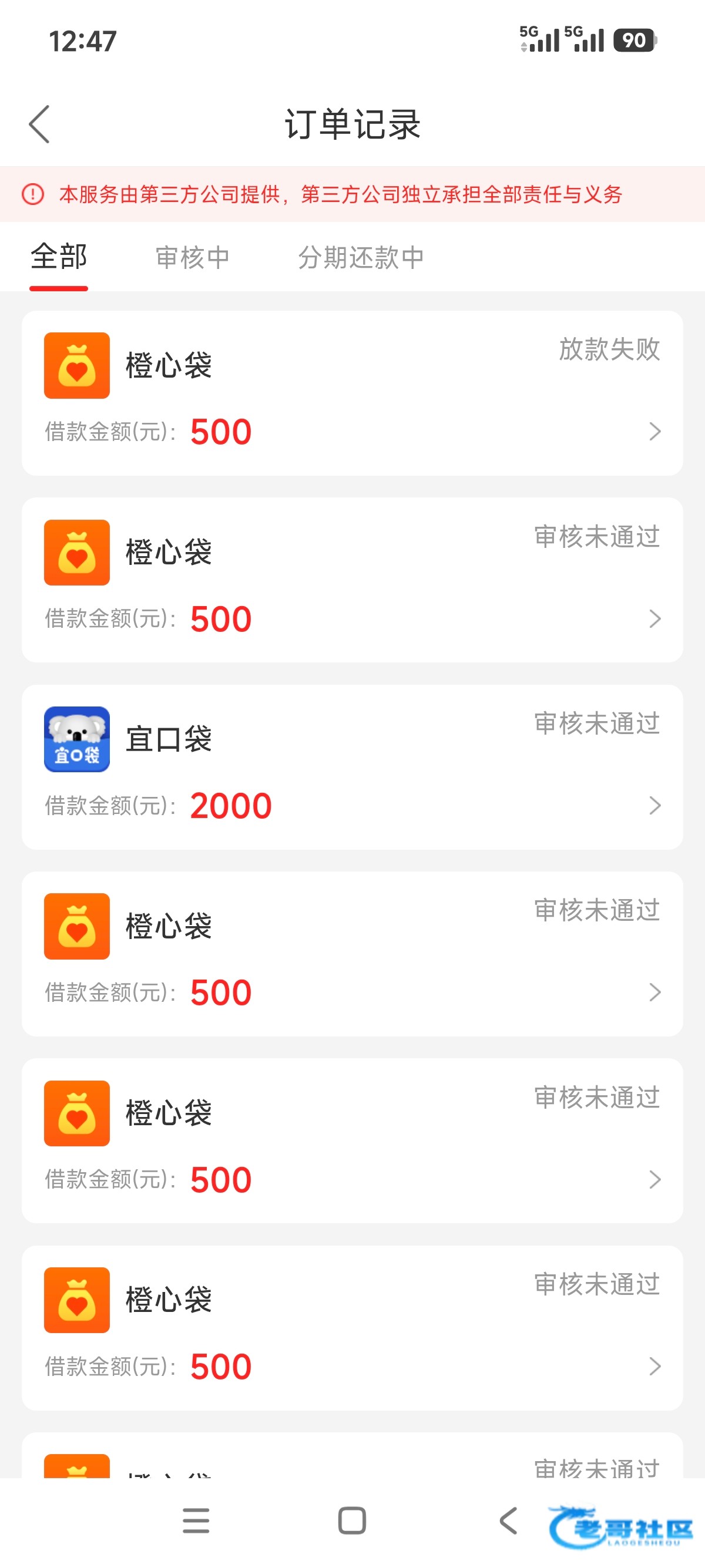Switch to the 审核中 tab
Viewport: 705px width, 1568px height.
tap(192, 257)
